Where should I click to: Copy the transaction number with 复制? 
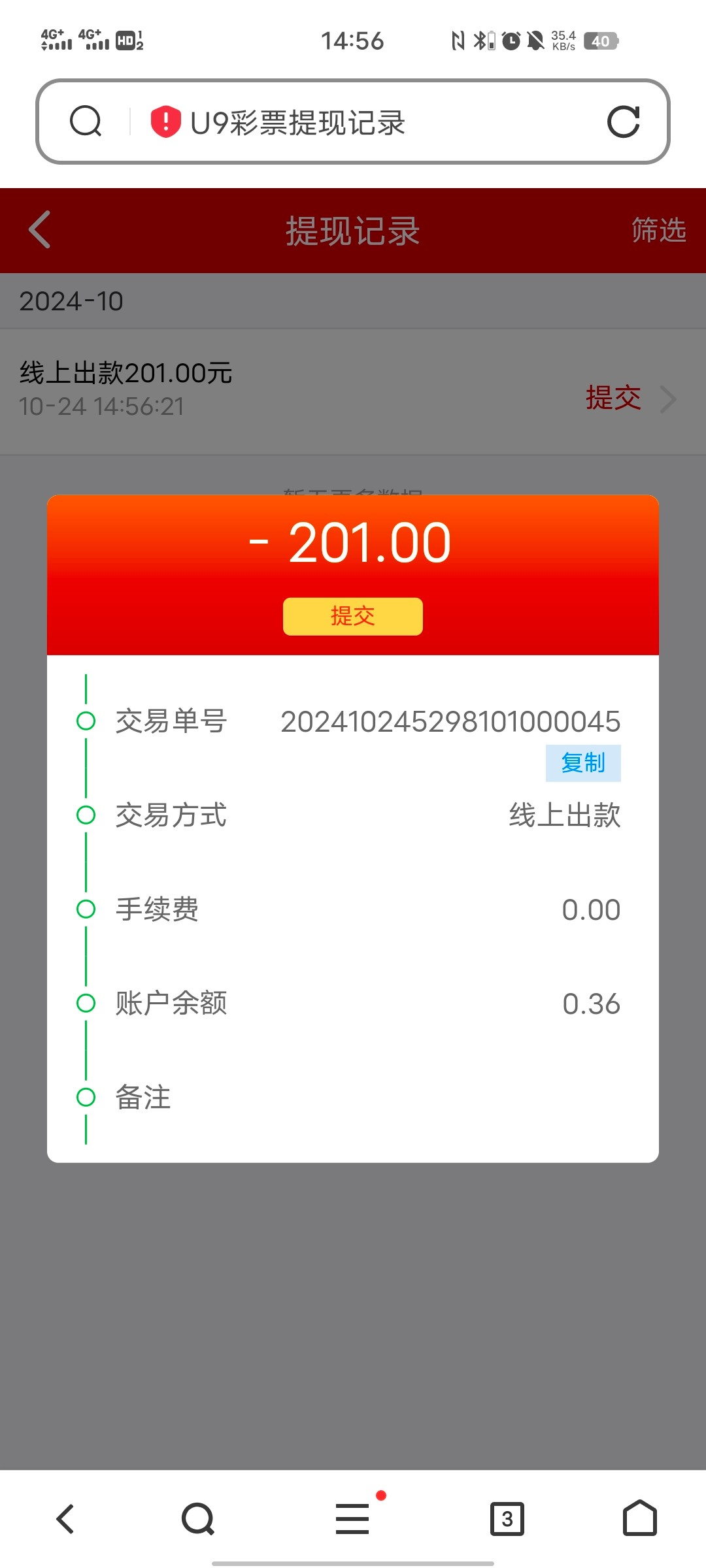pos(583,762)
